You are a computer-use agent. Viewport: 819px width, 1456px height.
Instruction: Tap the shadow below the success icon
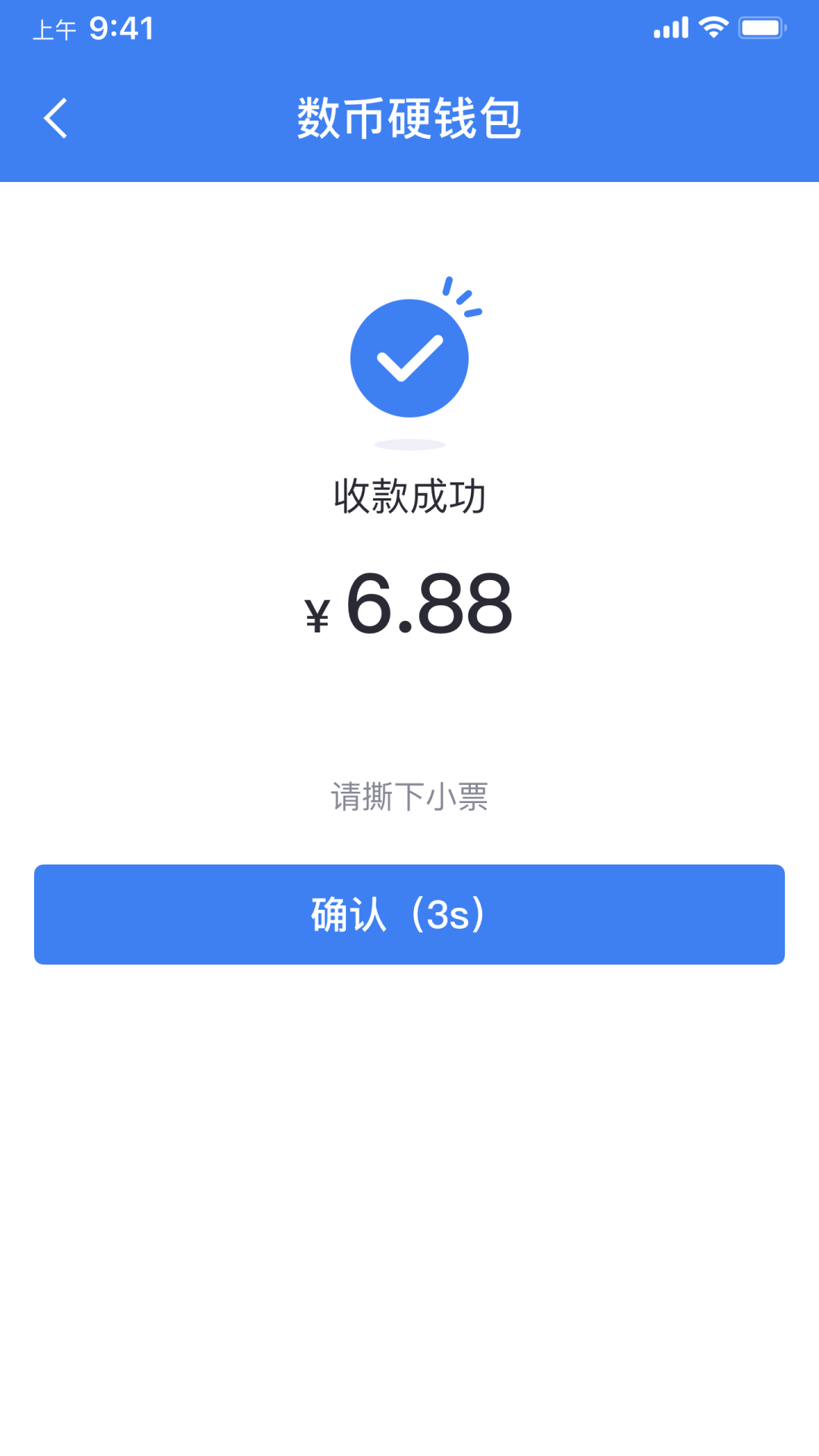click(409, 446)
